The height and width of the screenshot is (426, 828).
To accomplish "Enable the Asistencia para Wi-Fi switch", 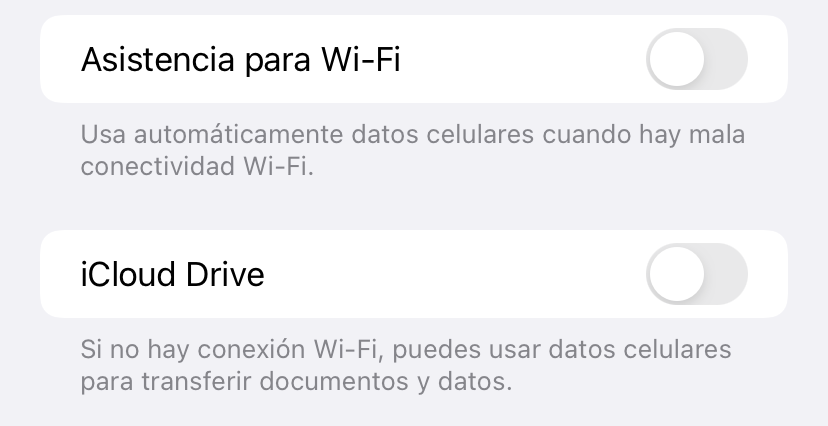I will (x=697, y=59).
